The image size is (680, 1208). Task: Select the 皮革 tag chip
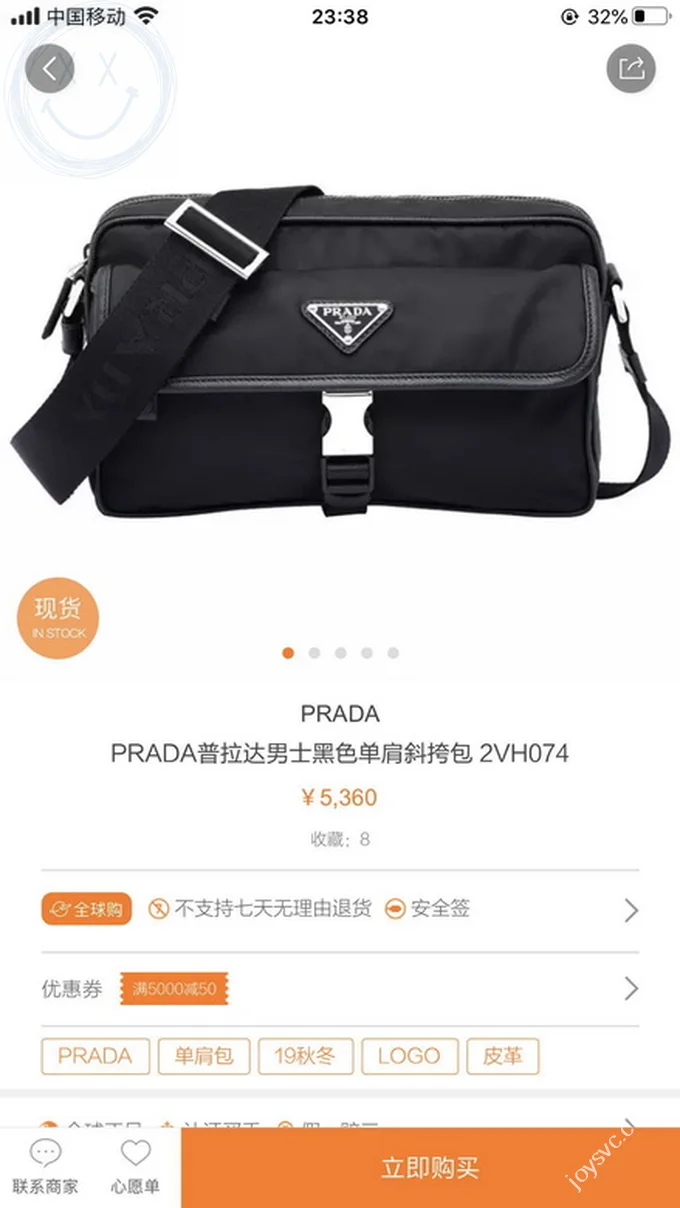click(x=502, y=1056)
